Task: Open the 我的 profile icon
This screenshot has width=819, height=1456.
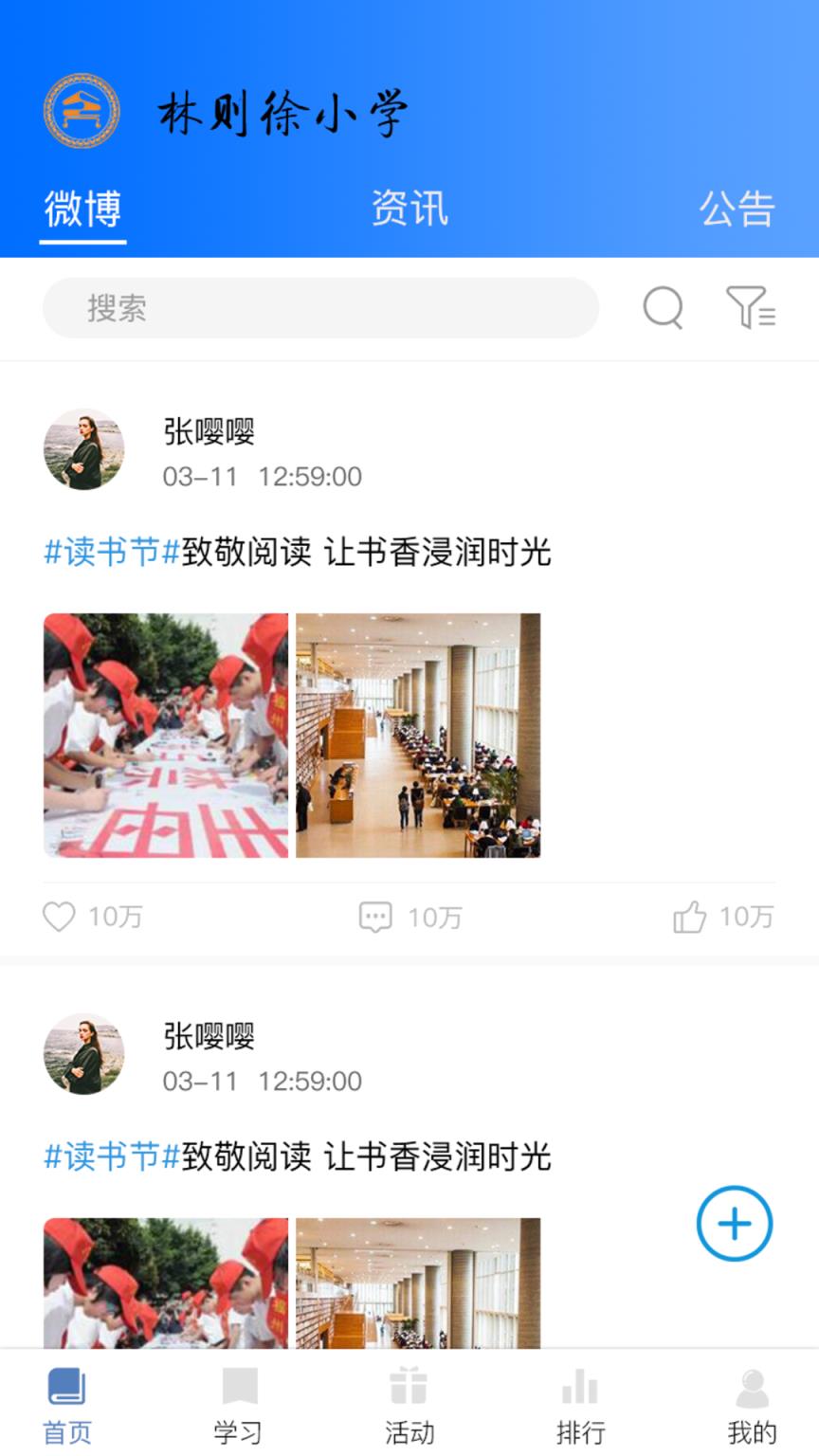Action: [750, 1388]
